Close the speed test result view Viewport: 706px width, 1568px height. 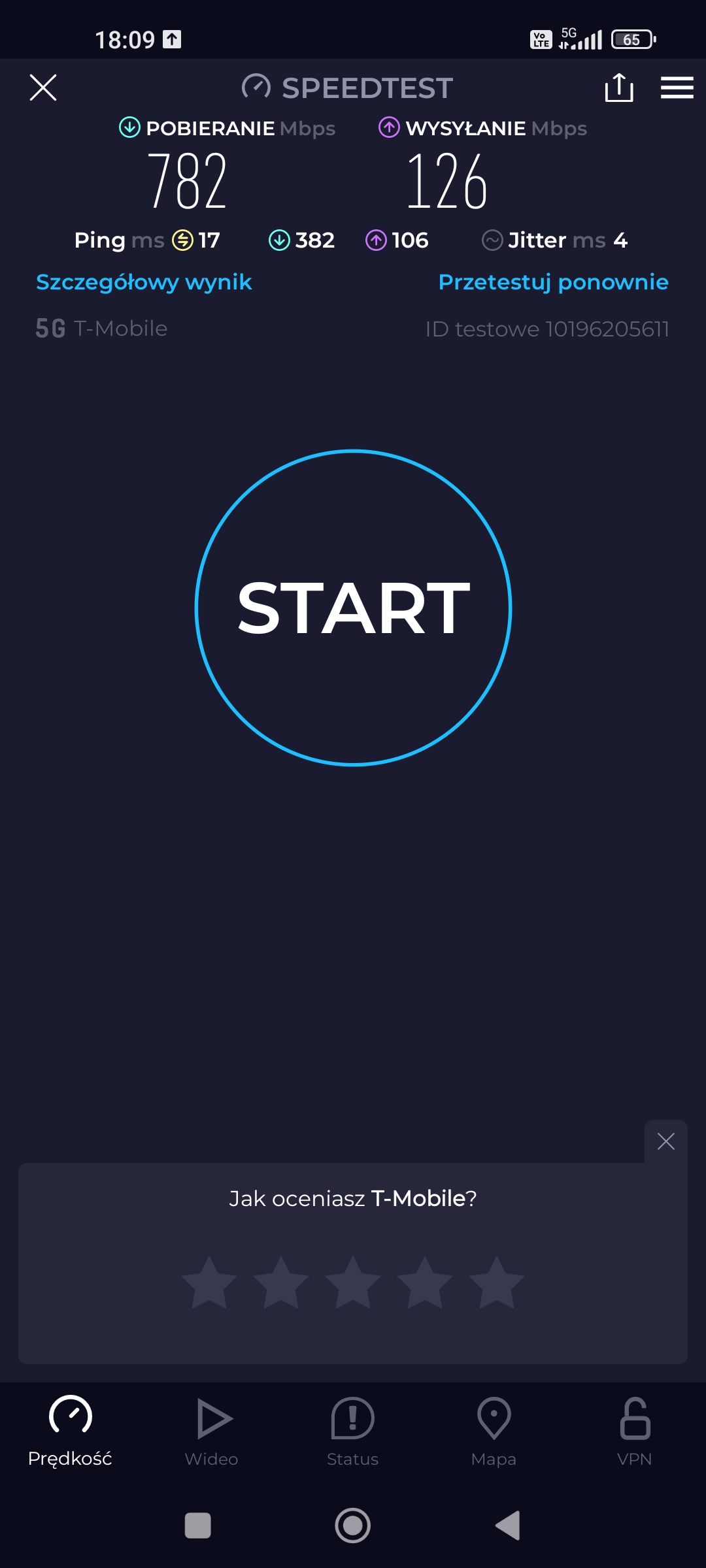(x=43, y=88)
